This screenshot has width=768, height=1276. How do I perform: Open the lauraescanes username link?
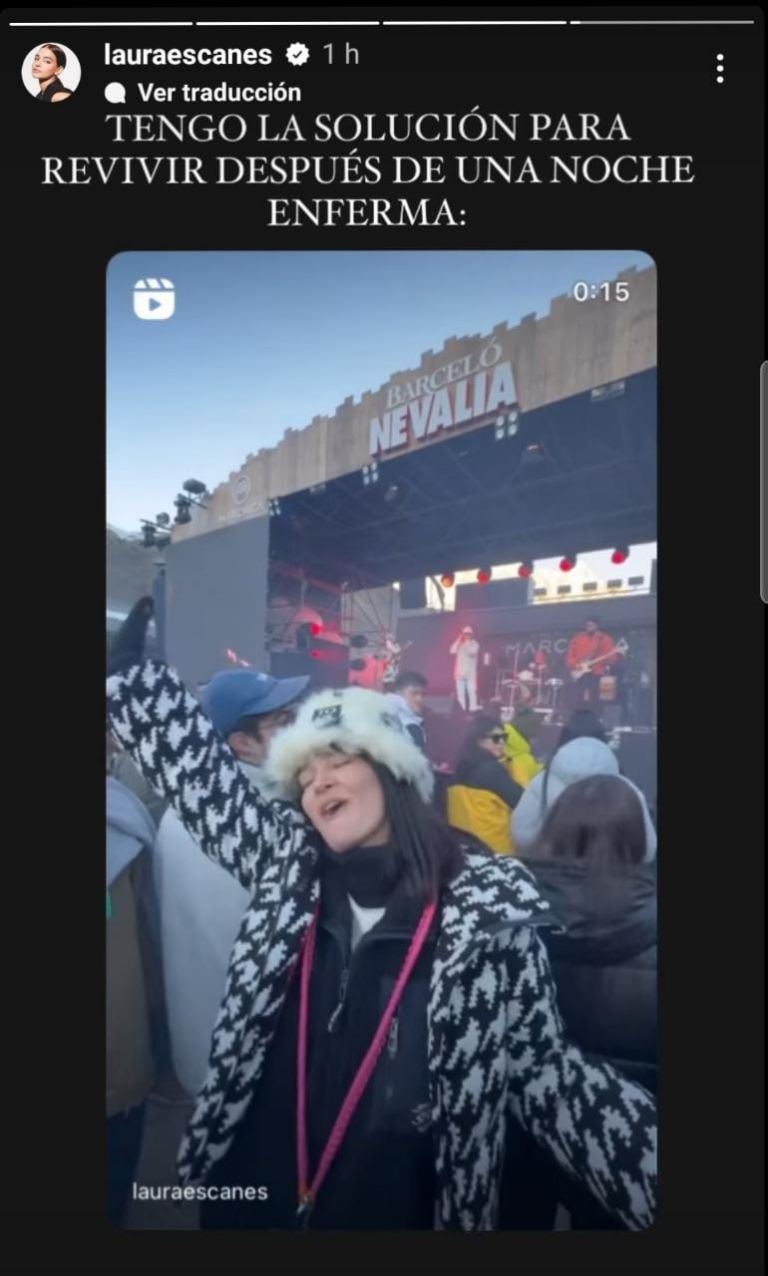coord(188,54)
